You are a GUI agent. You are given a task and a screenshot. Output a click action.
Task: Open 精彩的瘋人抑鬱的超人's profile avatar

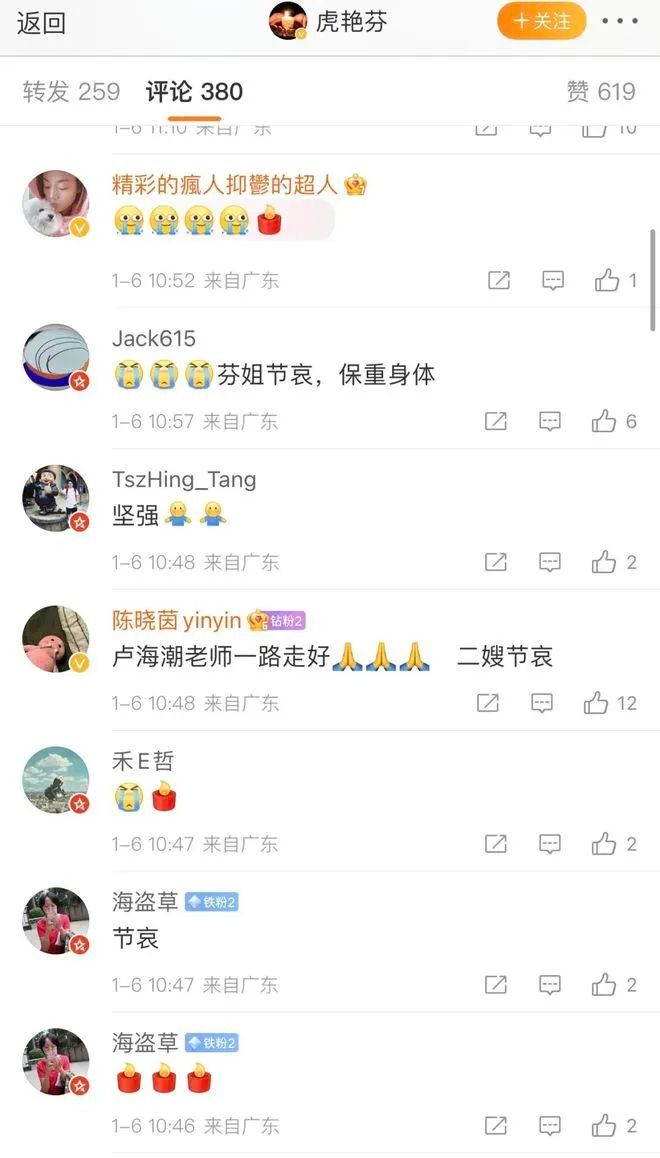pyautogui.click(x=56, y=204)
